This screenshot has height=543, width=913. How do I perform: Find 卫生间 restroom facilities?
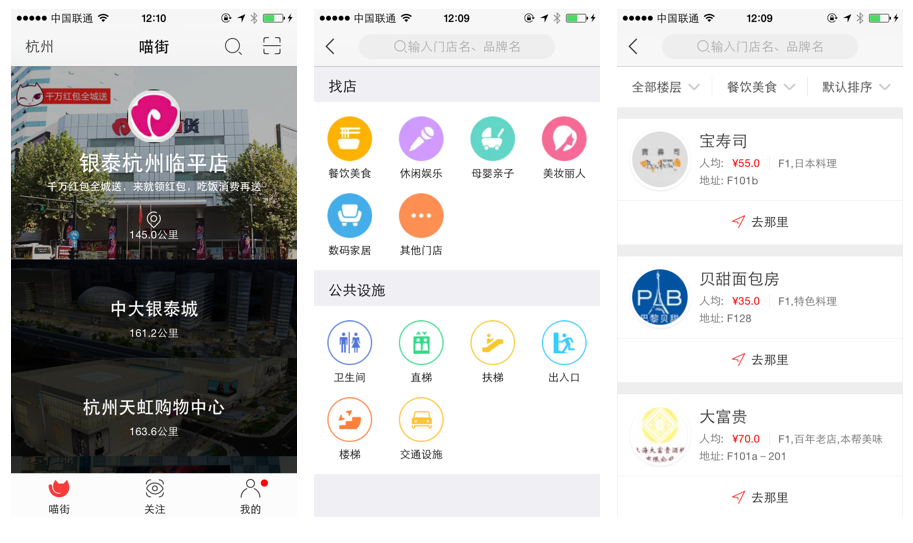(x=349, y=352)
